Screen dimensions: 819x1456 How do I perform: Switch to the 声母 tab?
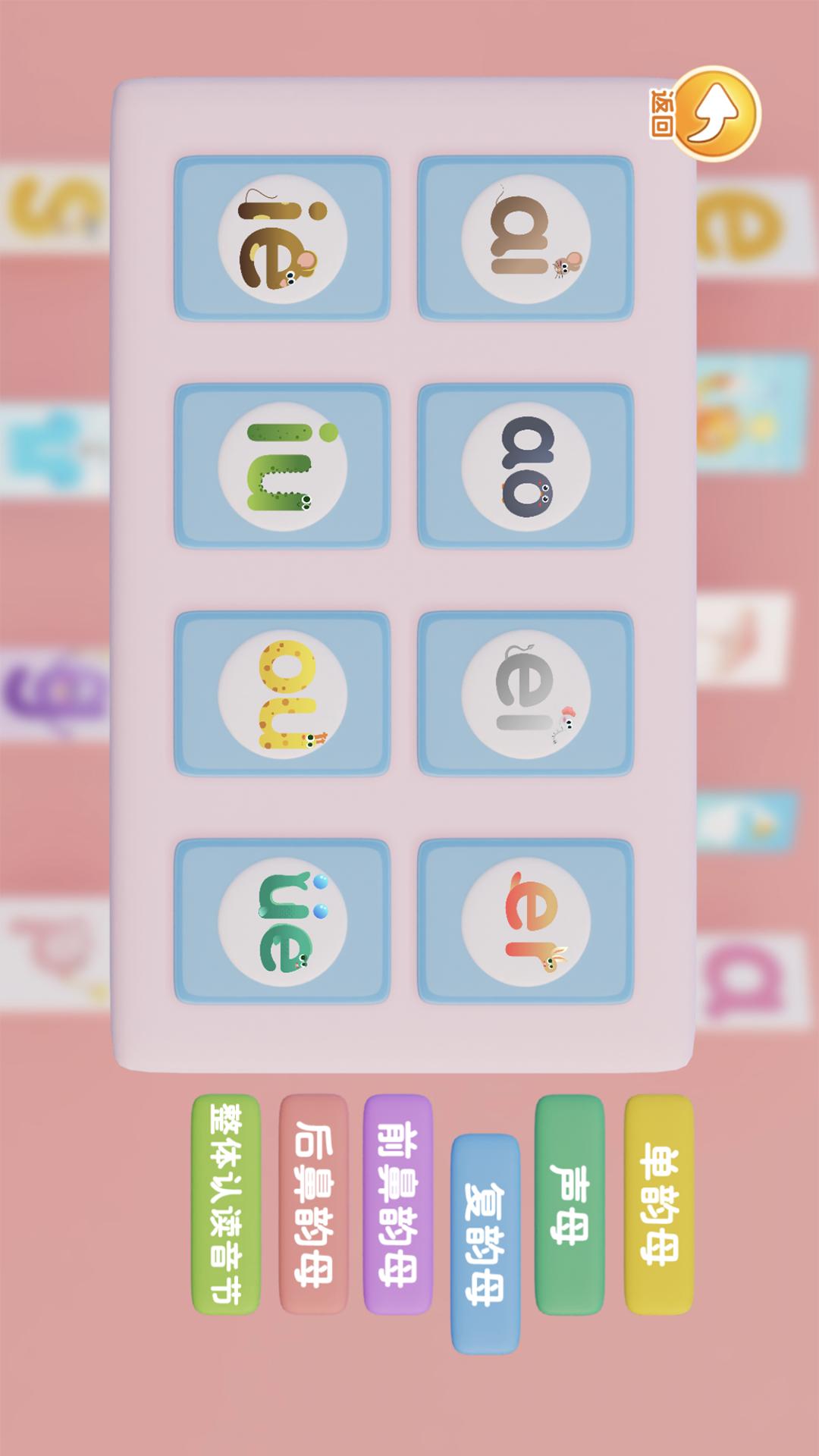point(570,1204)
